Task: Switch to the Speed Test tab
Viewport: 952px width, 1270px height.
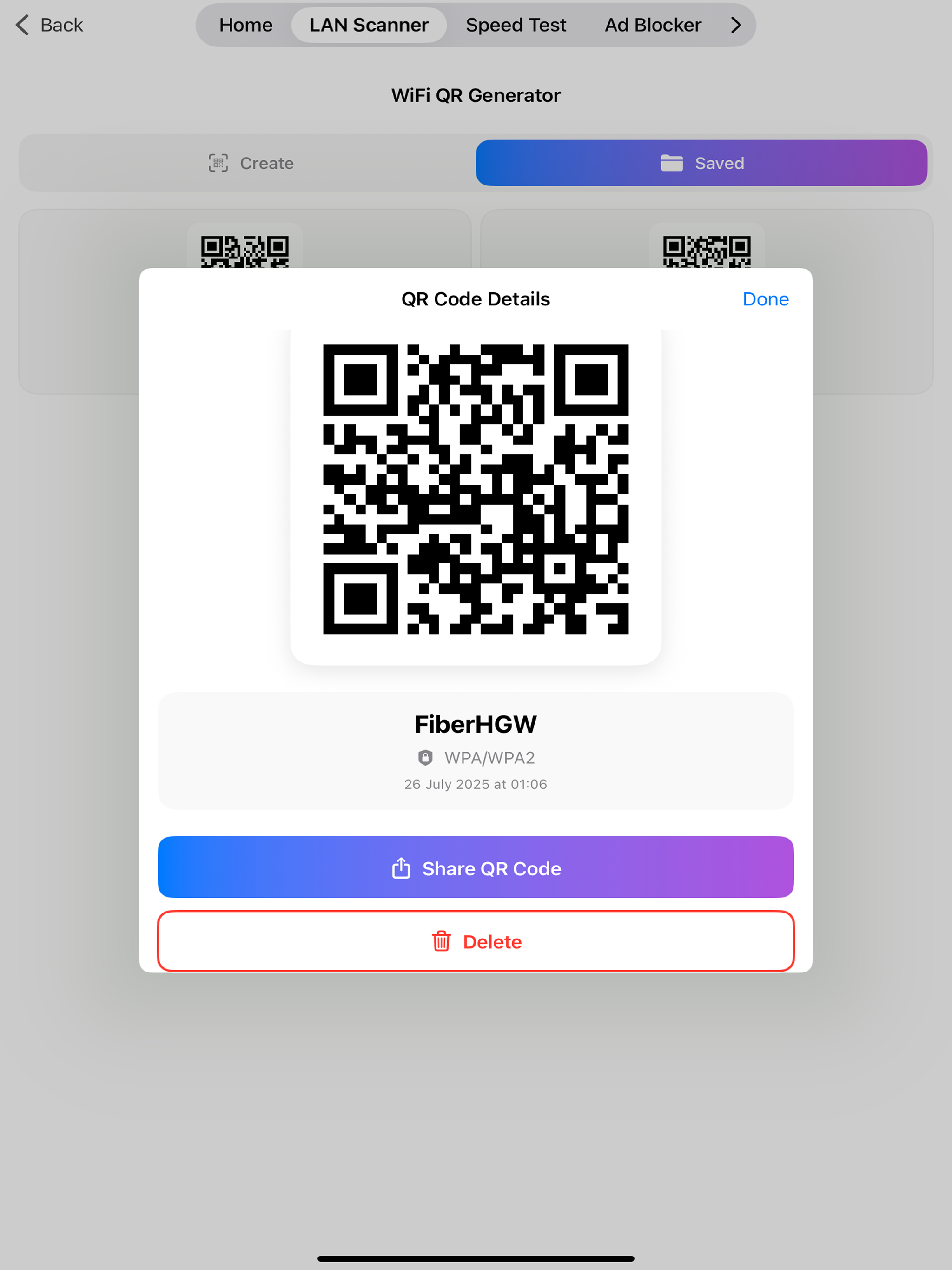Action: (x=516, y=25)
